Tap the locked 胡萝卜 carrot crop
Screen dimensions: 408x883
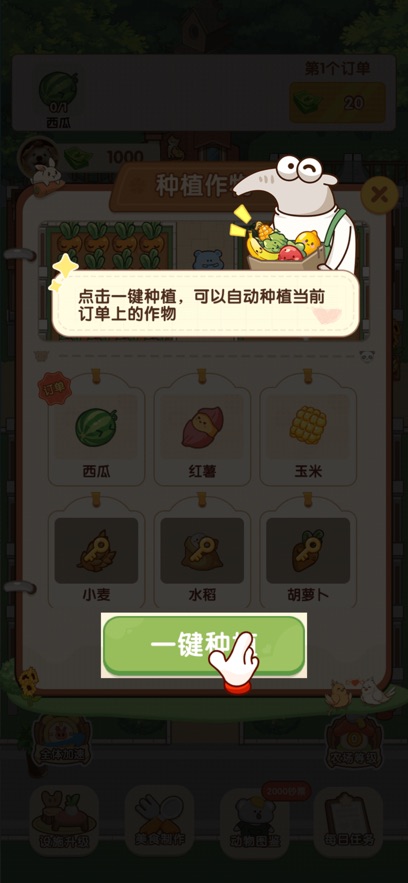308,552
